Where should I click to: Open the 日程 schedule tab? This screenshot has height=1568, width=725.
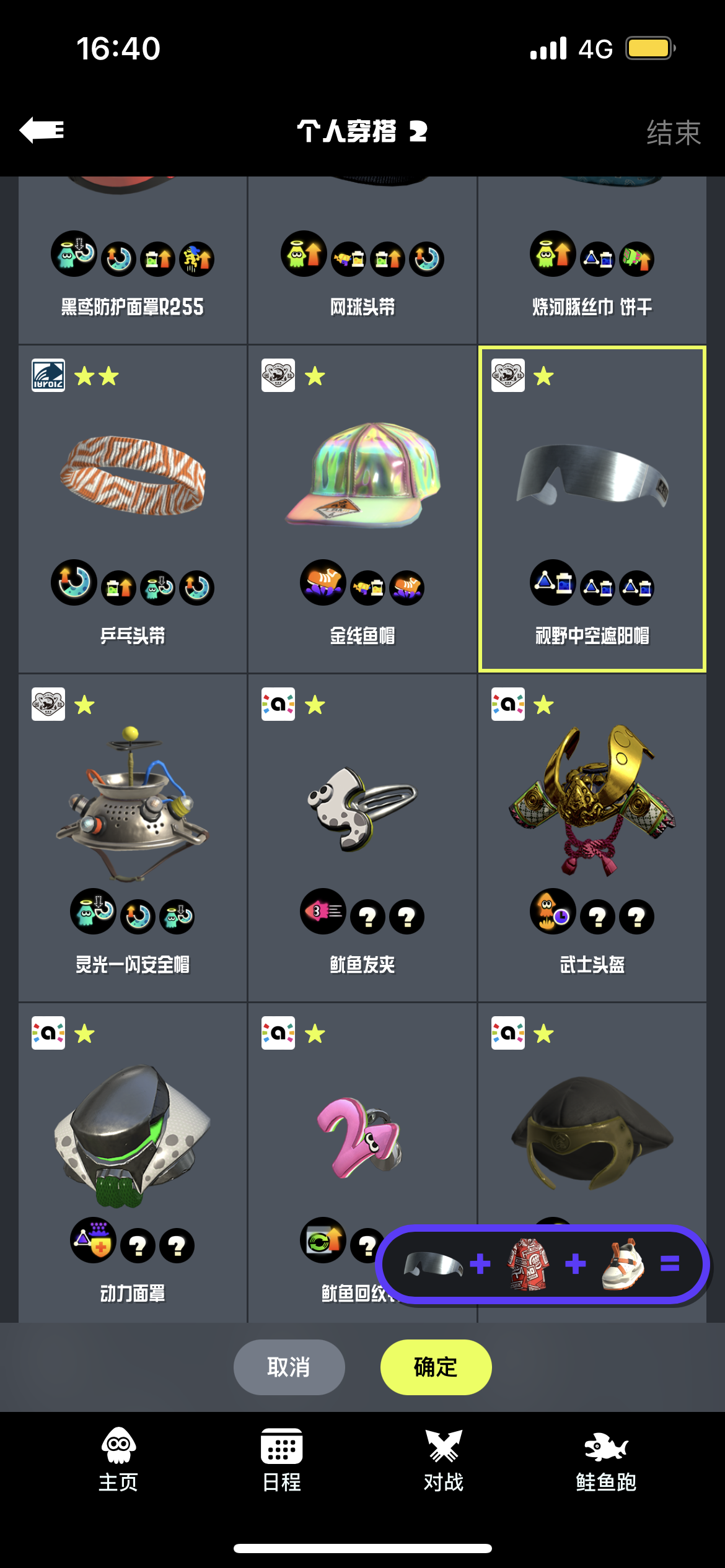coord(282,1460)
